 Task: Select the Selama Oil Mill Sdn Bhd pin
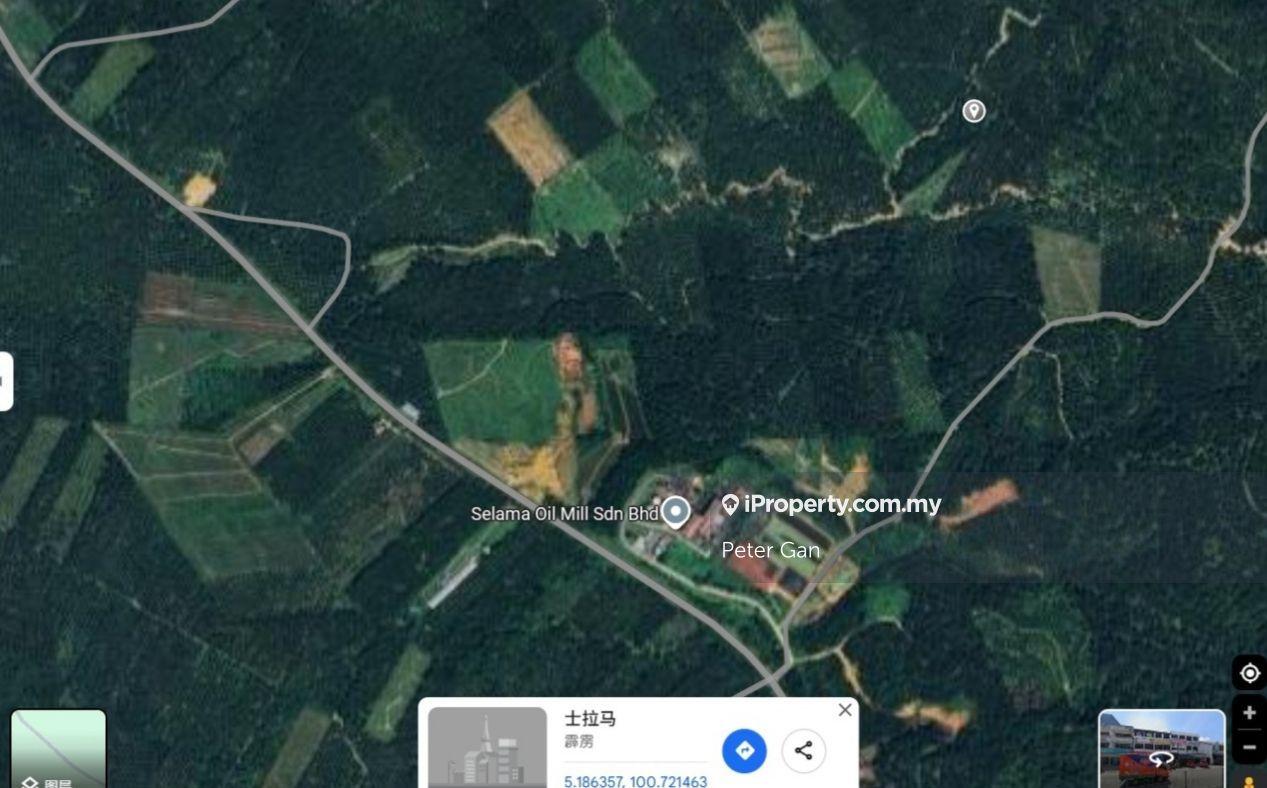point(676,512)
